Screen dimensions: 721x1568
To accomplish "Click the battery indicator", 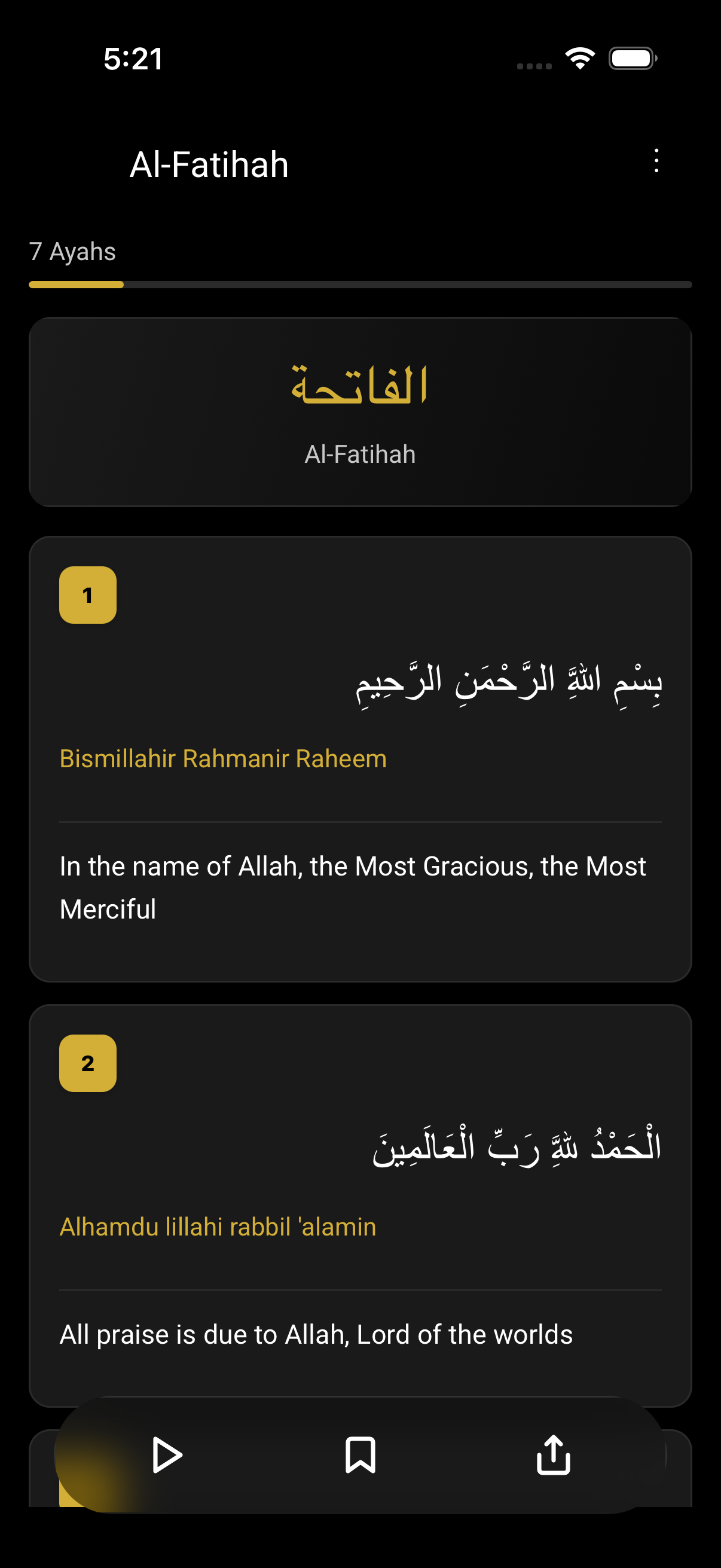I will (633, 58).
